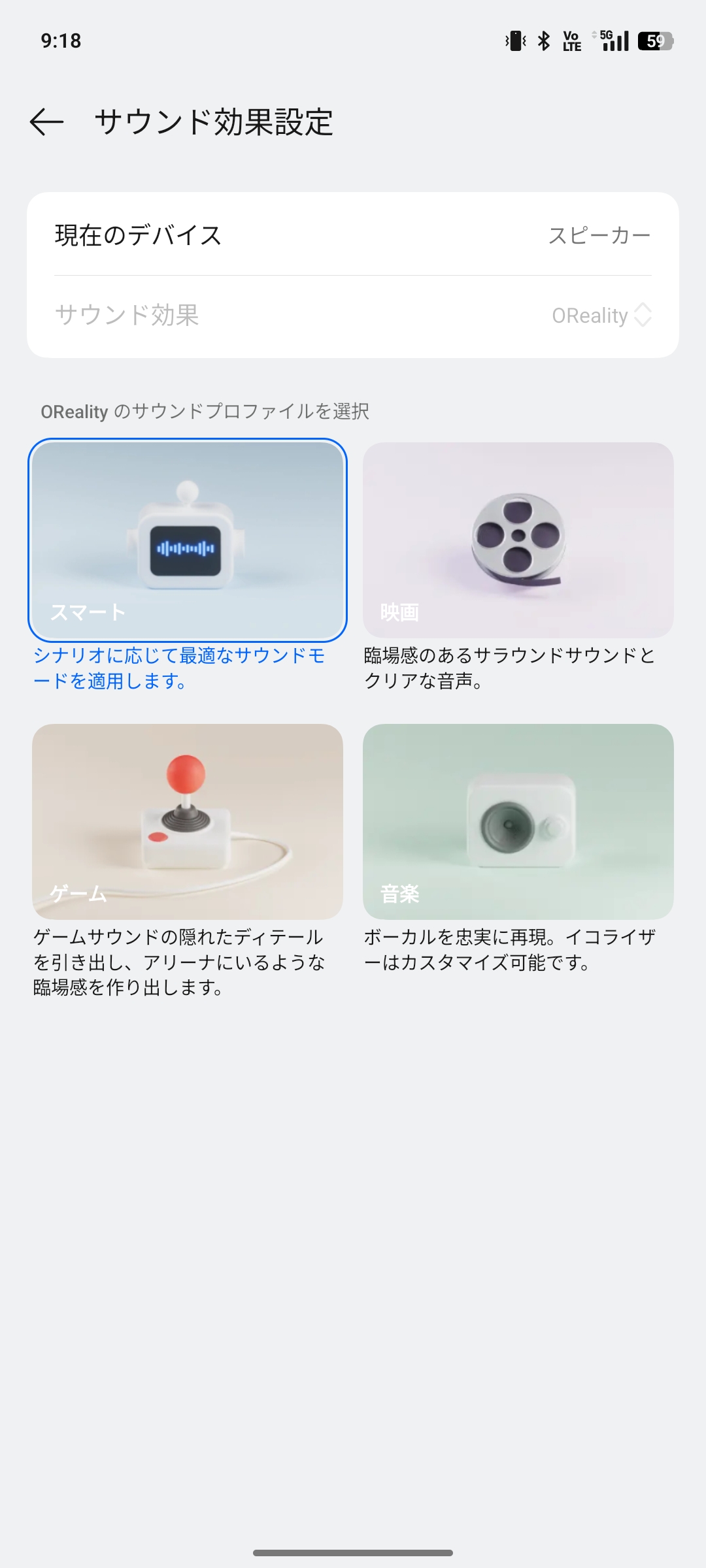Open the サウンド効果 OReality dropdown
706x1568 pixels.
(x=601, y=316)
